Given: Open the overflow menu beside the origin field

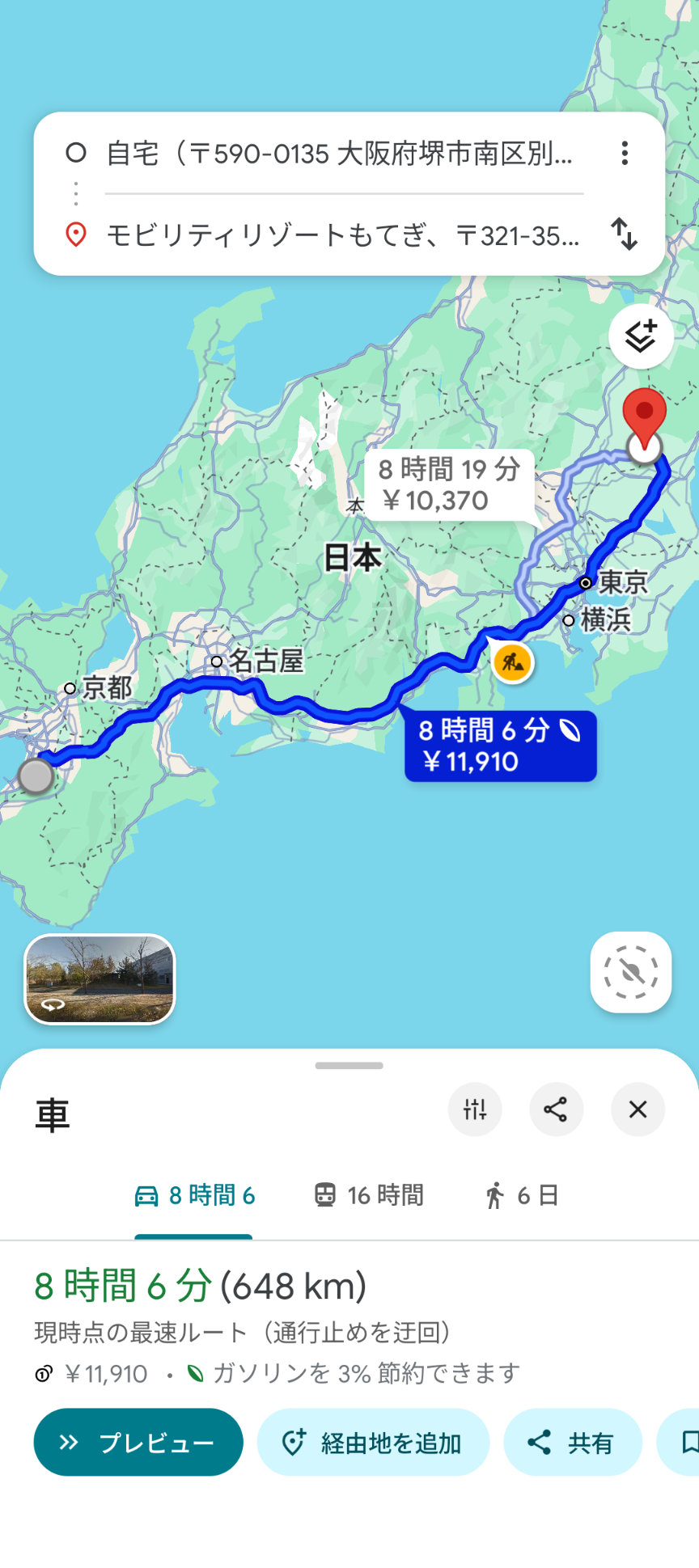Looking at the screenshot, I should pyautogui.click(x=625, y=153).
